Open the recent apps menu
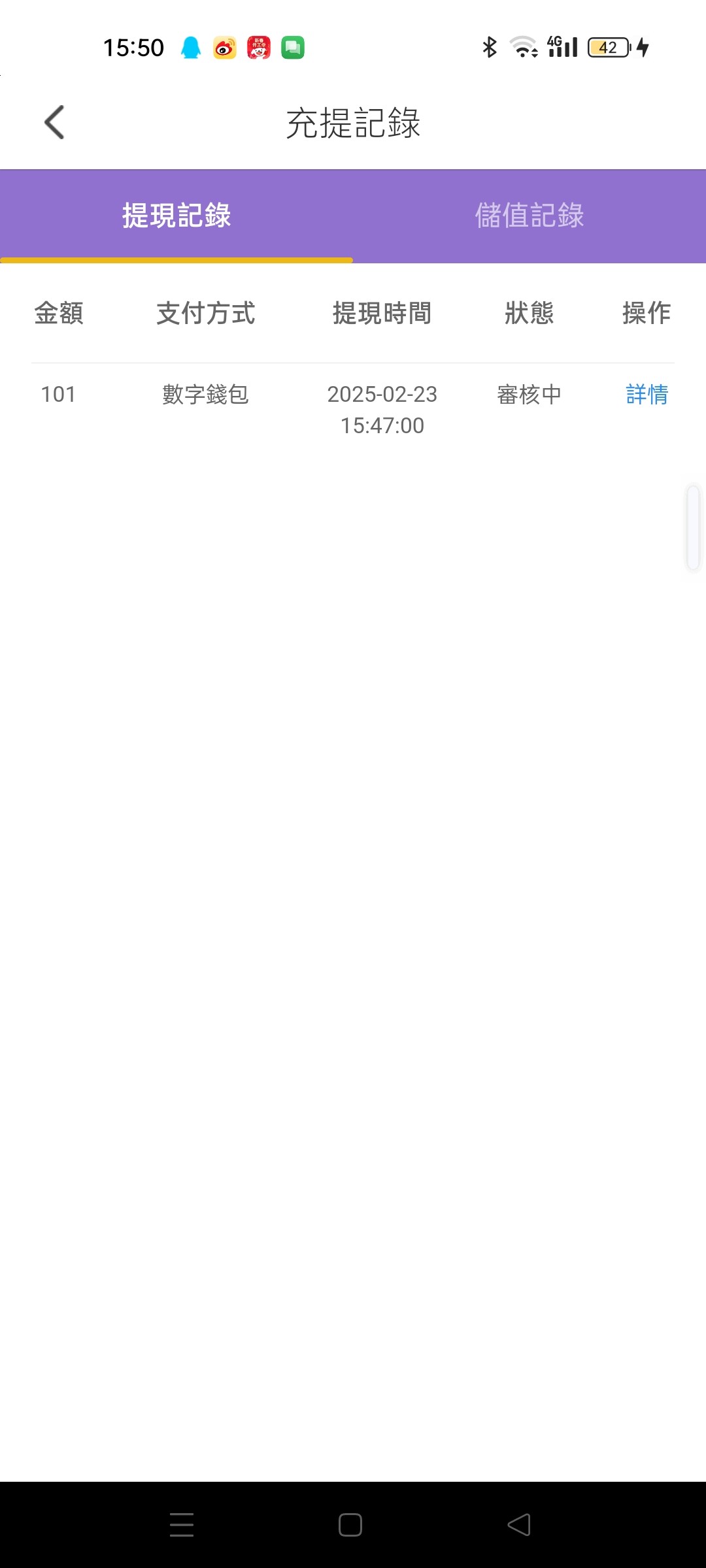The width and height of the screenshot is (706, 1568). click(x=182, y=1524)
